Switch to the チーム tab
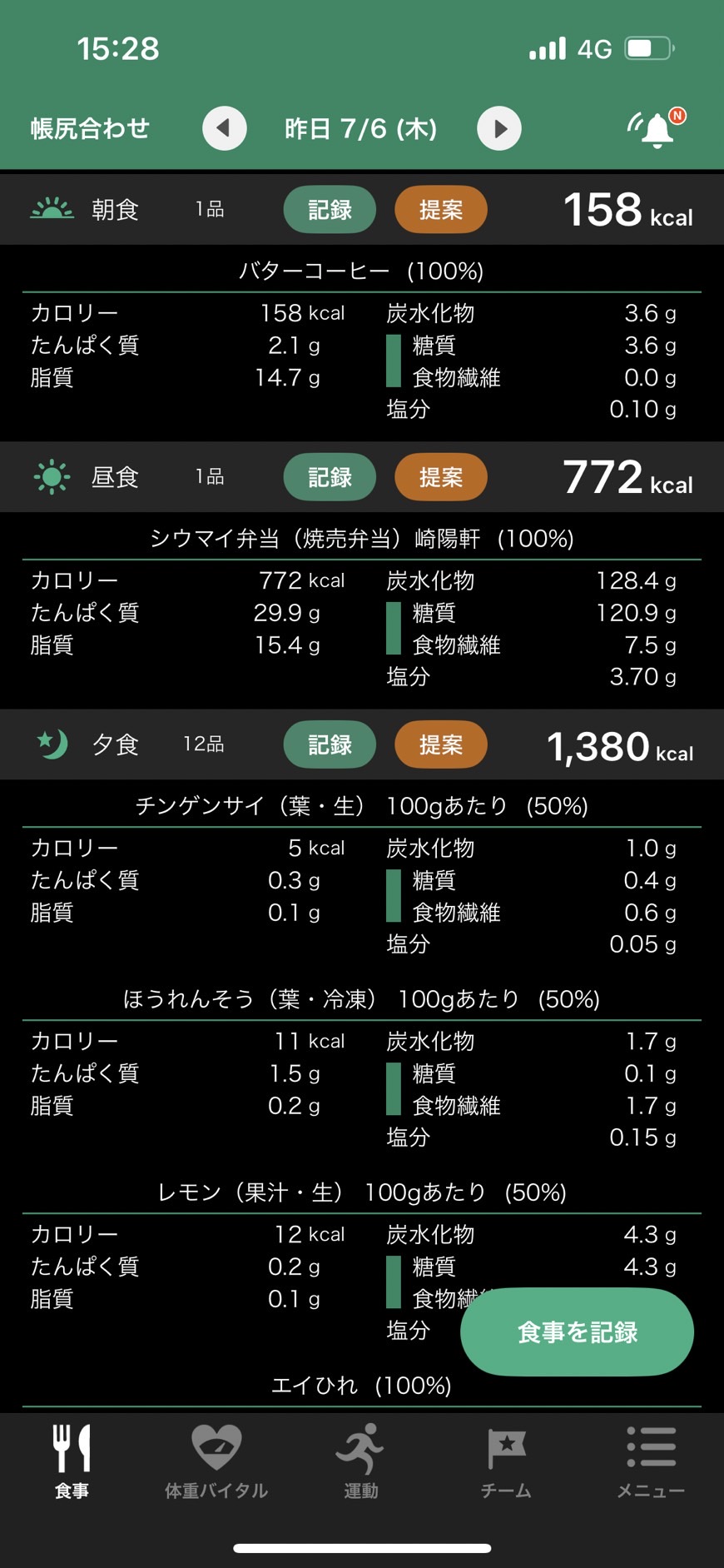Screen dimensions: 724x1568 (x=506, y=1461)
